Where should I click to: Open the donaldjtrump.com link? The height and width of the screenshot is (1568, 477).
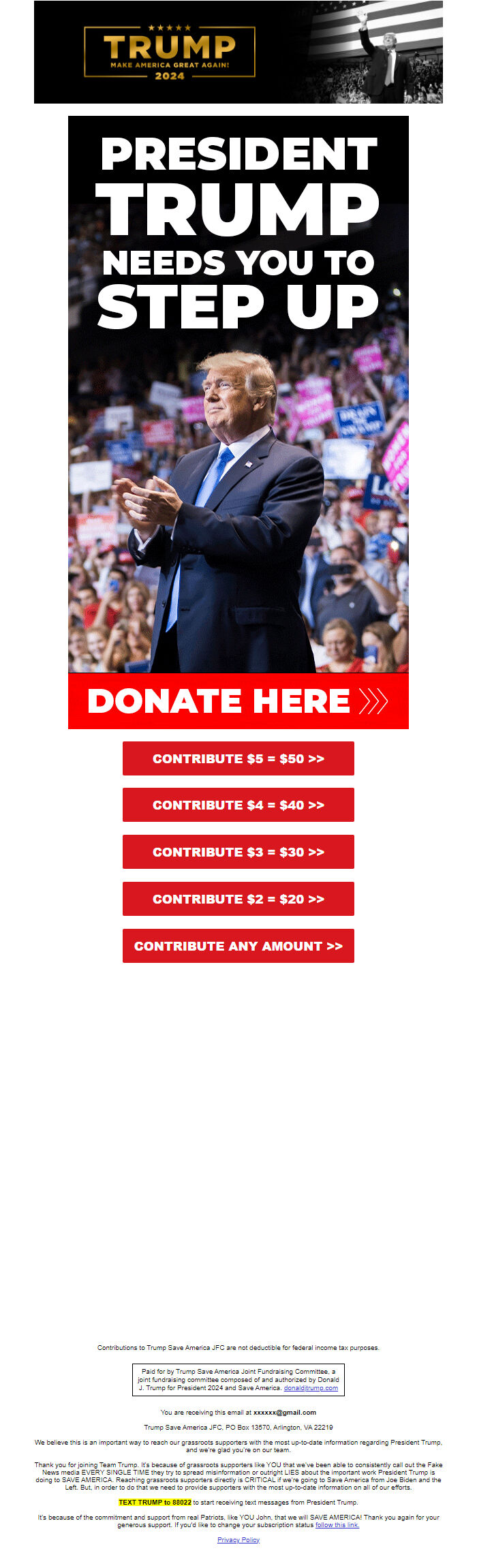pos(311,1387)
